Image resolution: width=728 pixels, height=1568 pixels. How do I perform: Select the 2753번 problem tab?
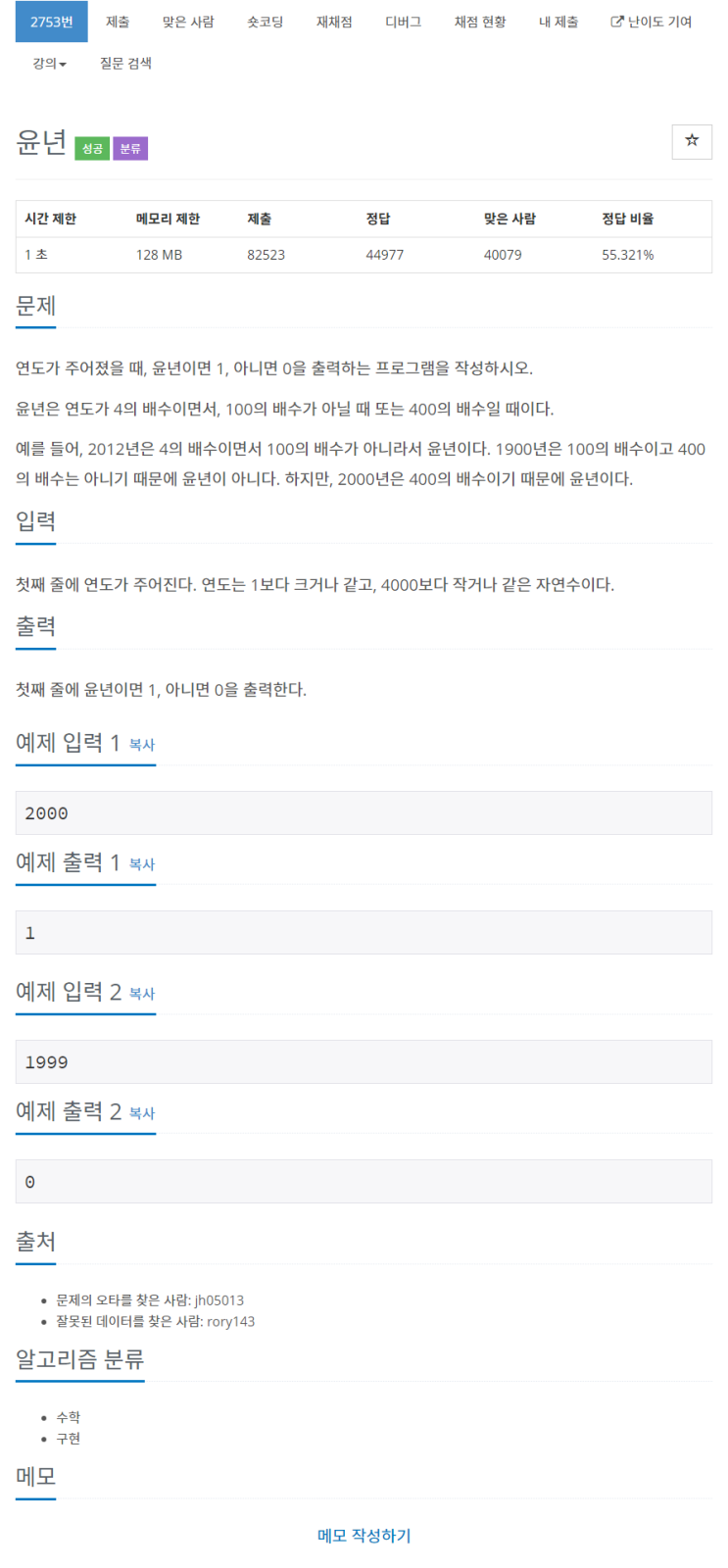(x=51, y=22)
